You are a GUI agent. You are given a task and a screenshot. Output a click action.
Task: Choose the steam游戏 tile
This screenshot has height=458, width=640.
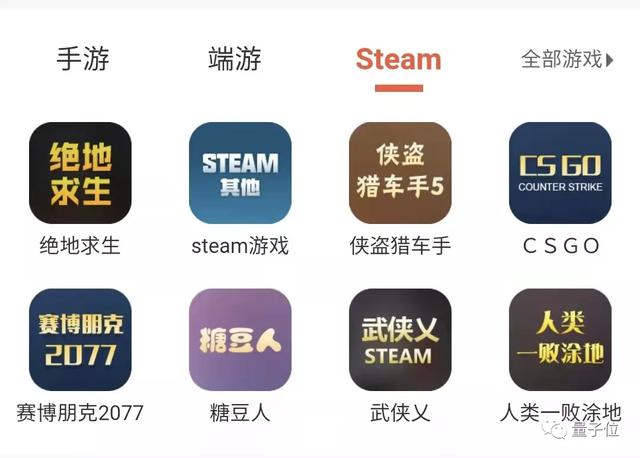[240, 173]
